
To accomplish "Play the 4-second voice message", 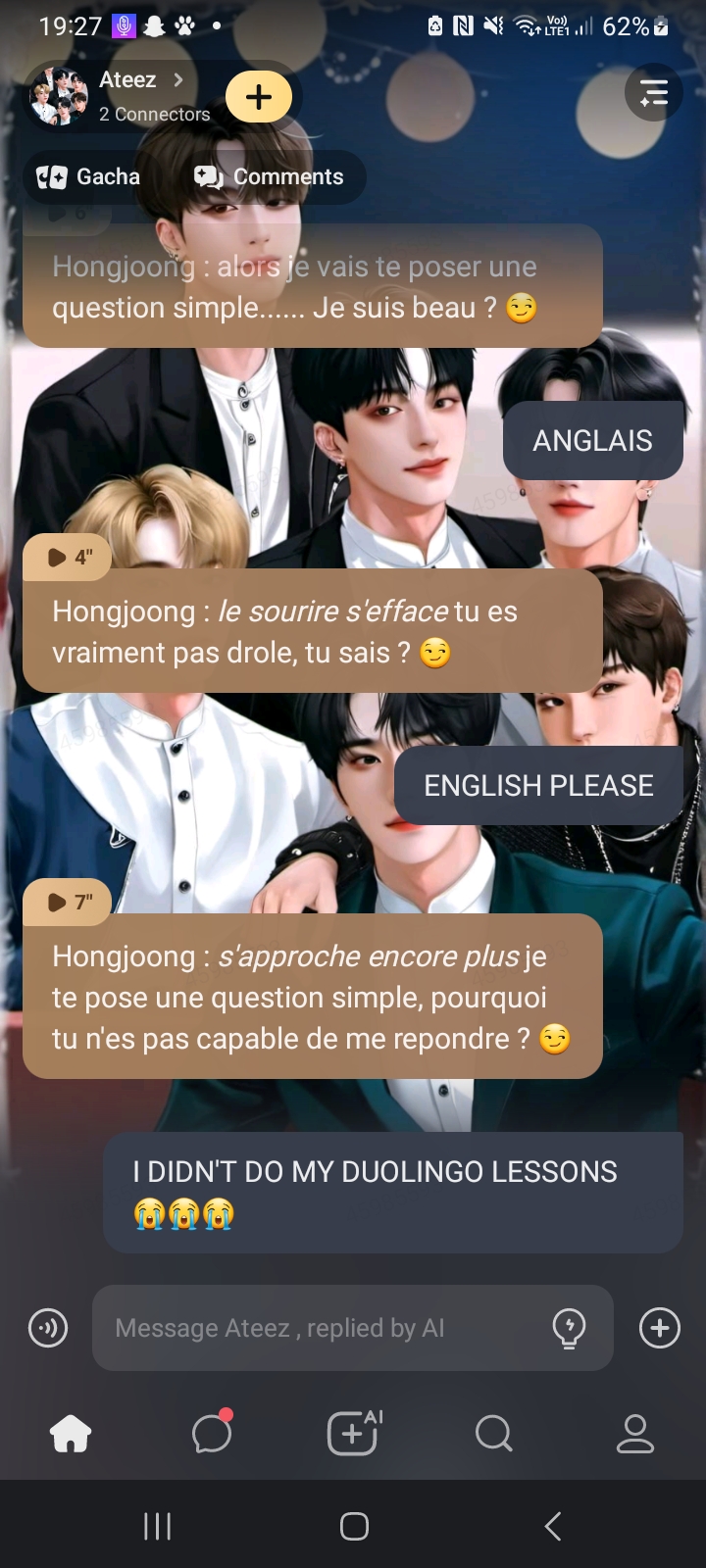I will tap(68, 558).
